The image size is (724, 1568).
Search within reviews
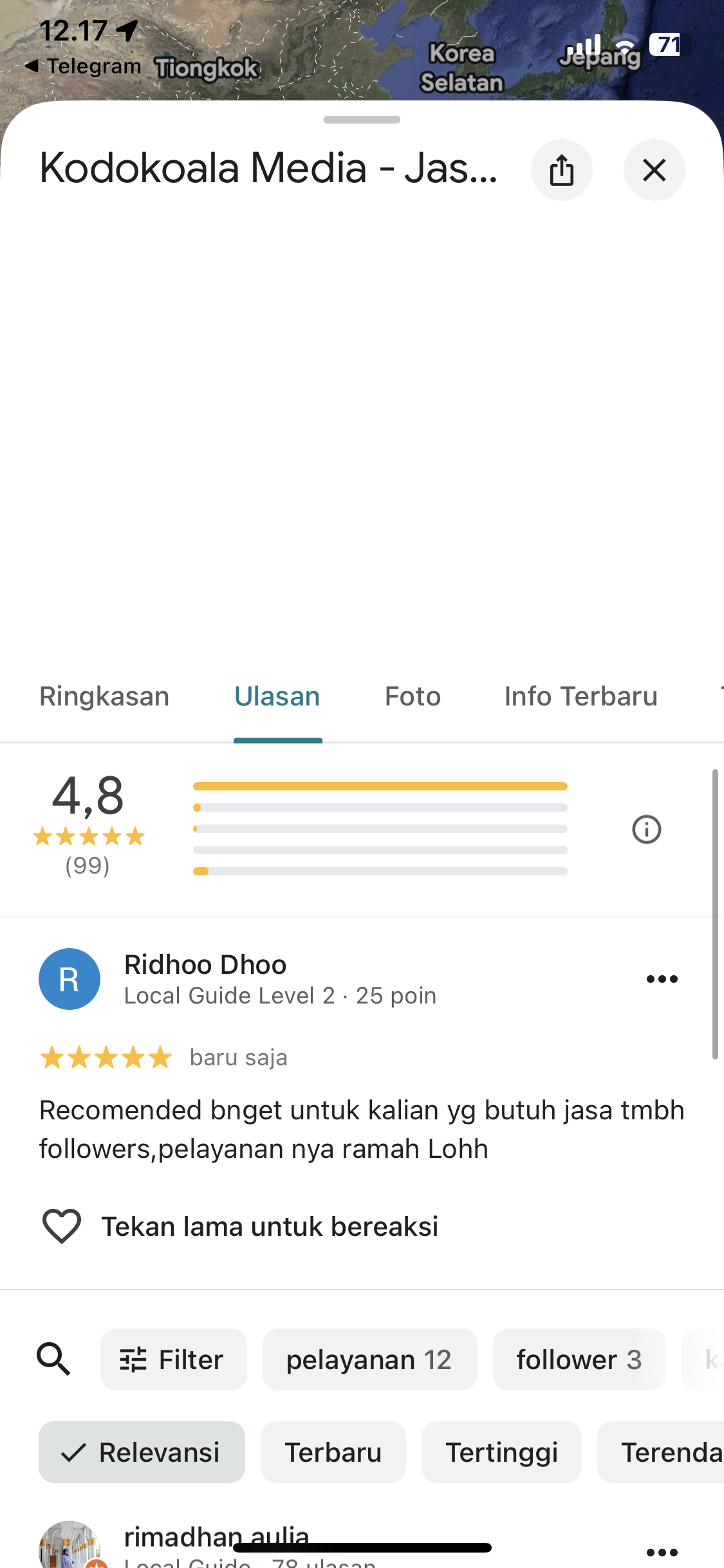[x=53, y=1359]
